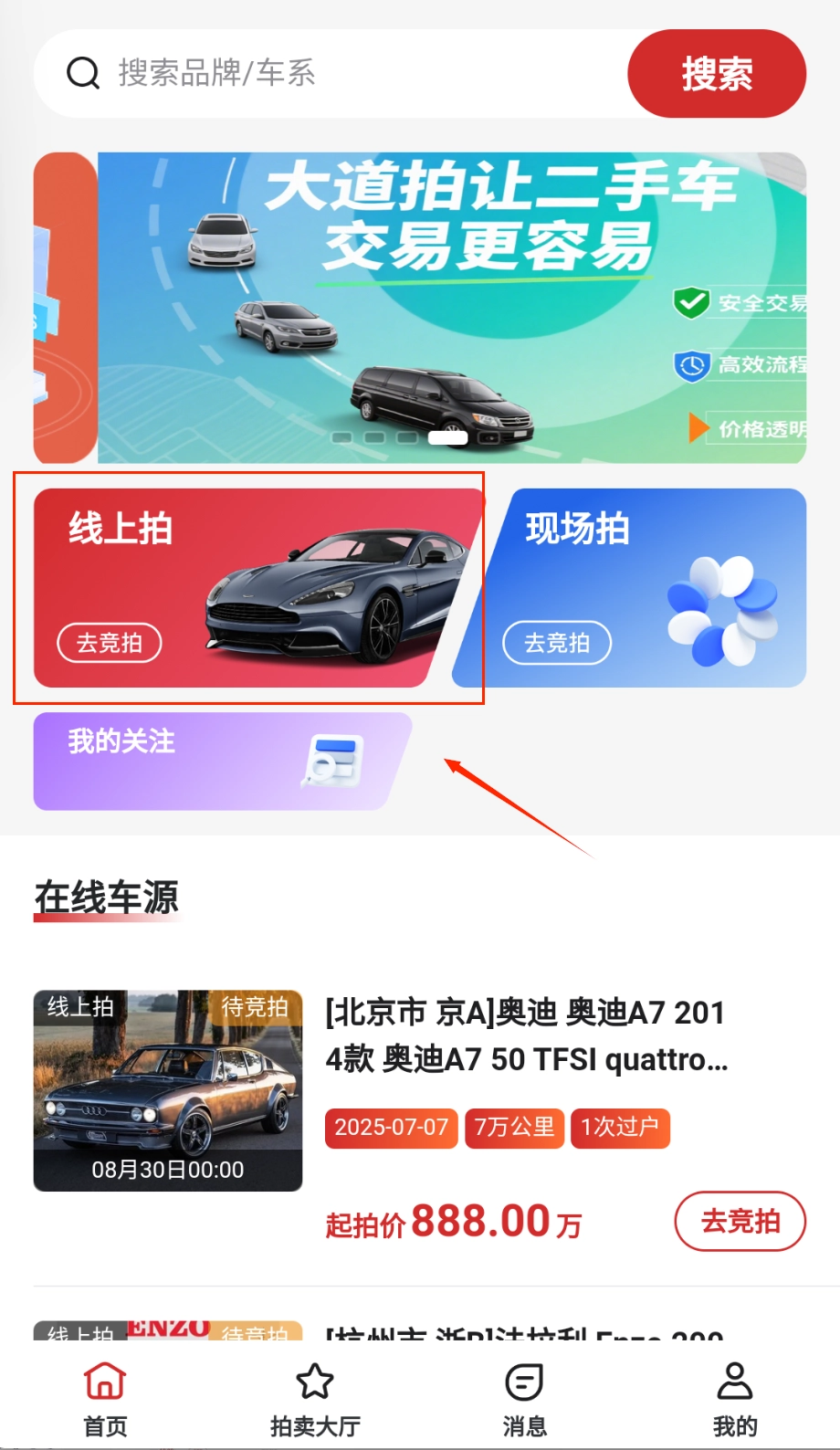Tap 去竞拍 on the 奥迪A7 listing
Image resolution: width=840 pixels, height=1450 pixels.
[x=740, y=1221]
